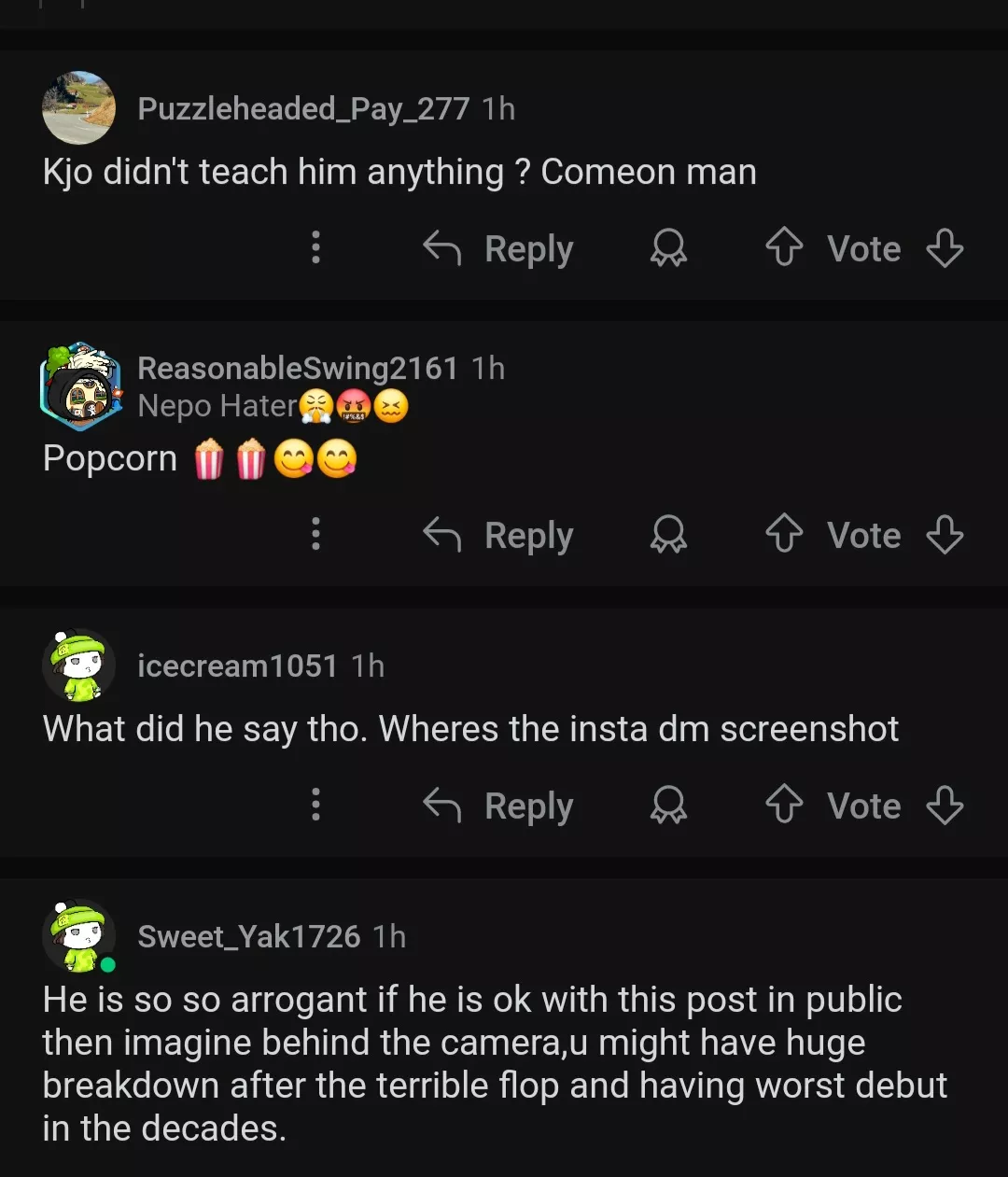This screenshot has height=1177, width=1008.
Task: Give award to Puzzleheaded_Pay_277's comment
Action: click(668, 248)
